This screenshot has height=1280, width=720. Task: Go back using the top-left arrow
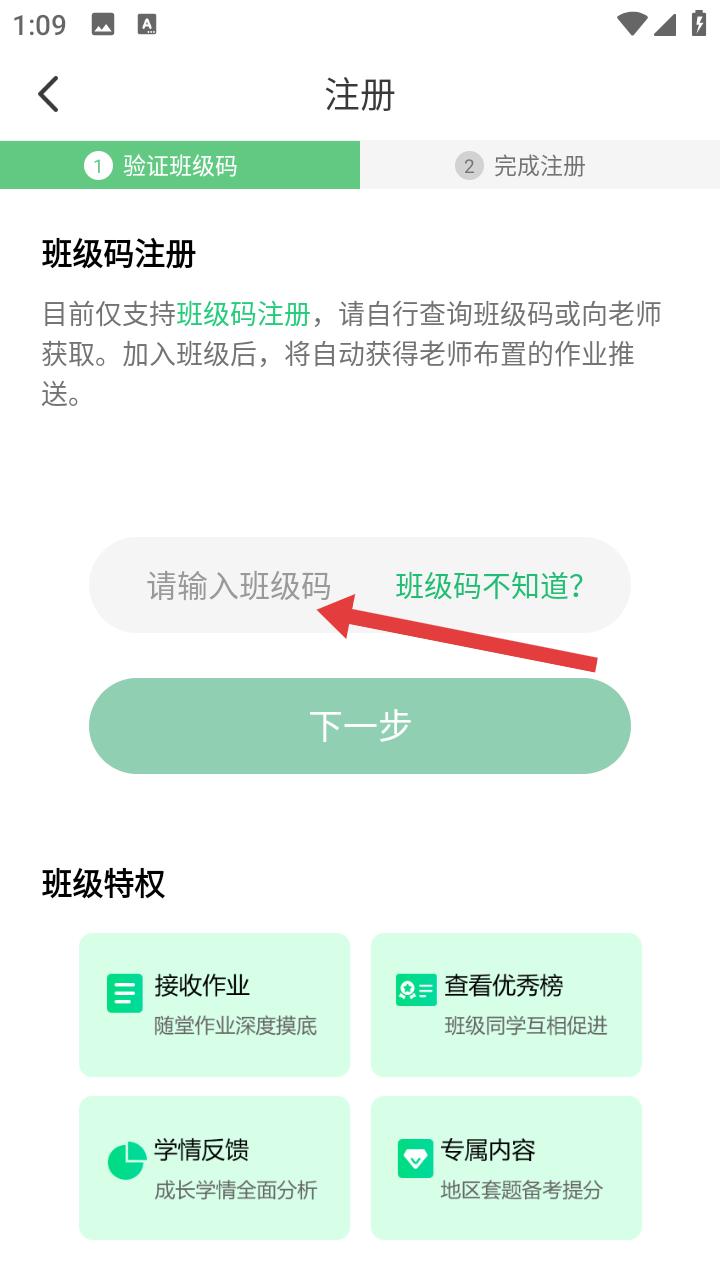(48, 94)
